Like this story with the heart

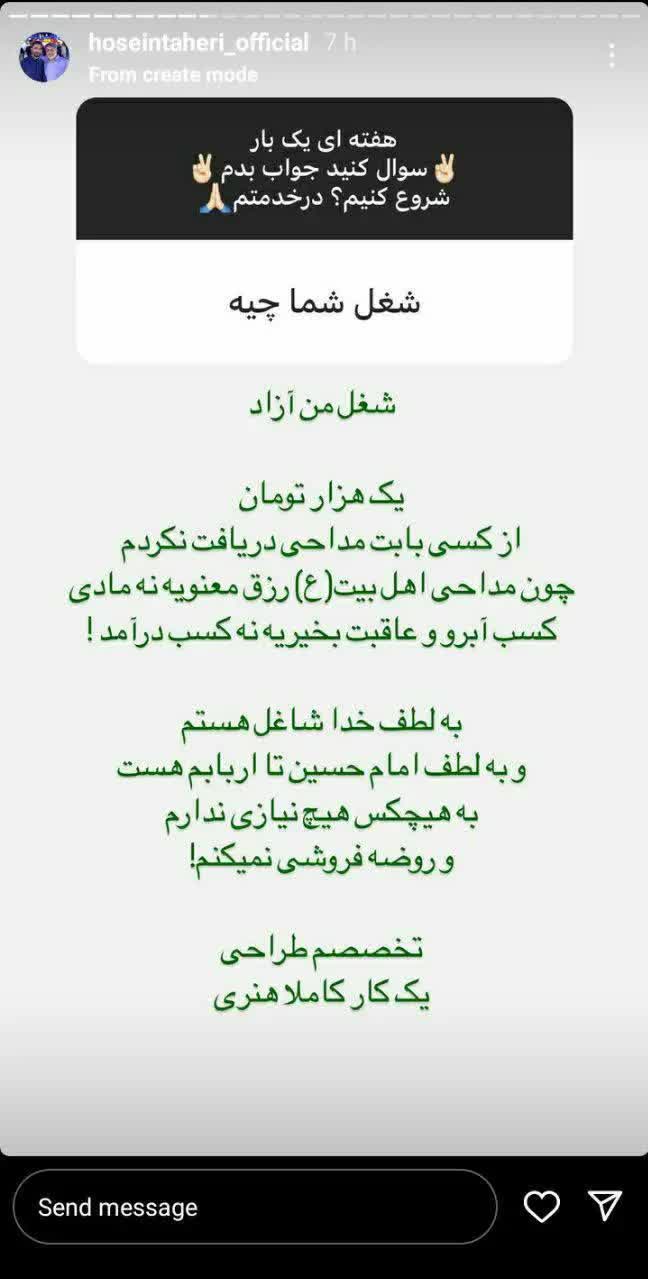coord(542,1207)
